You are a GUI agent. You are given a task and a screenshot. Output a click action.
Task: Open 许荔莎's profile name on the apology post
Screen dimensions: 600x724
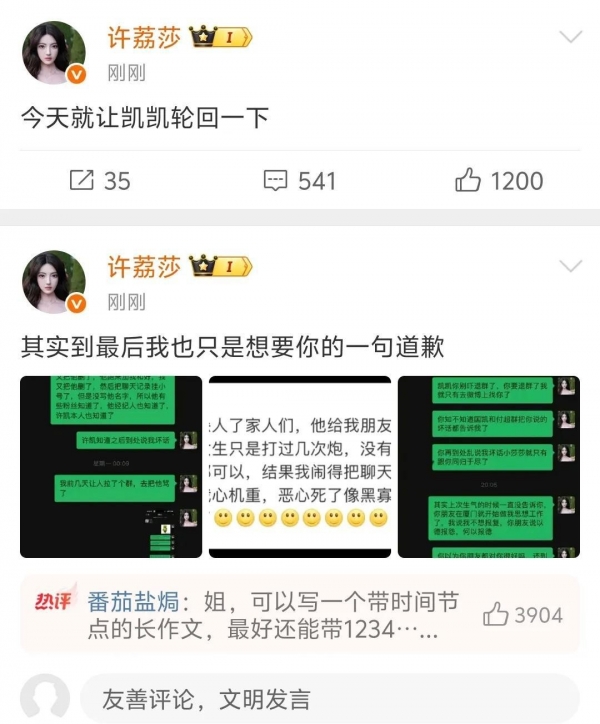tap(144, 267)
